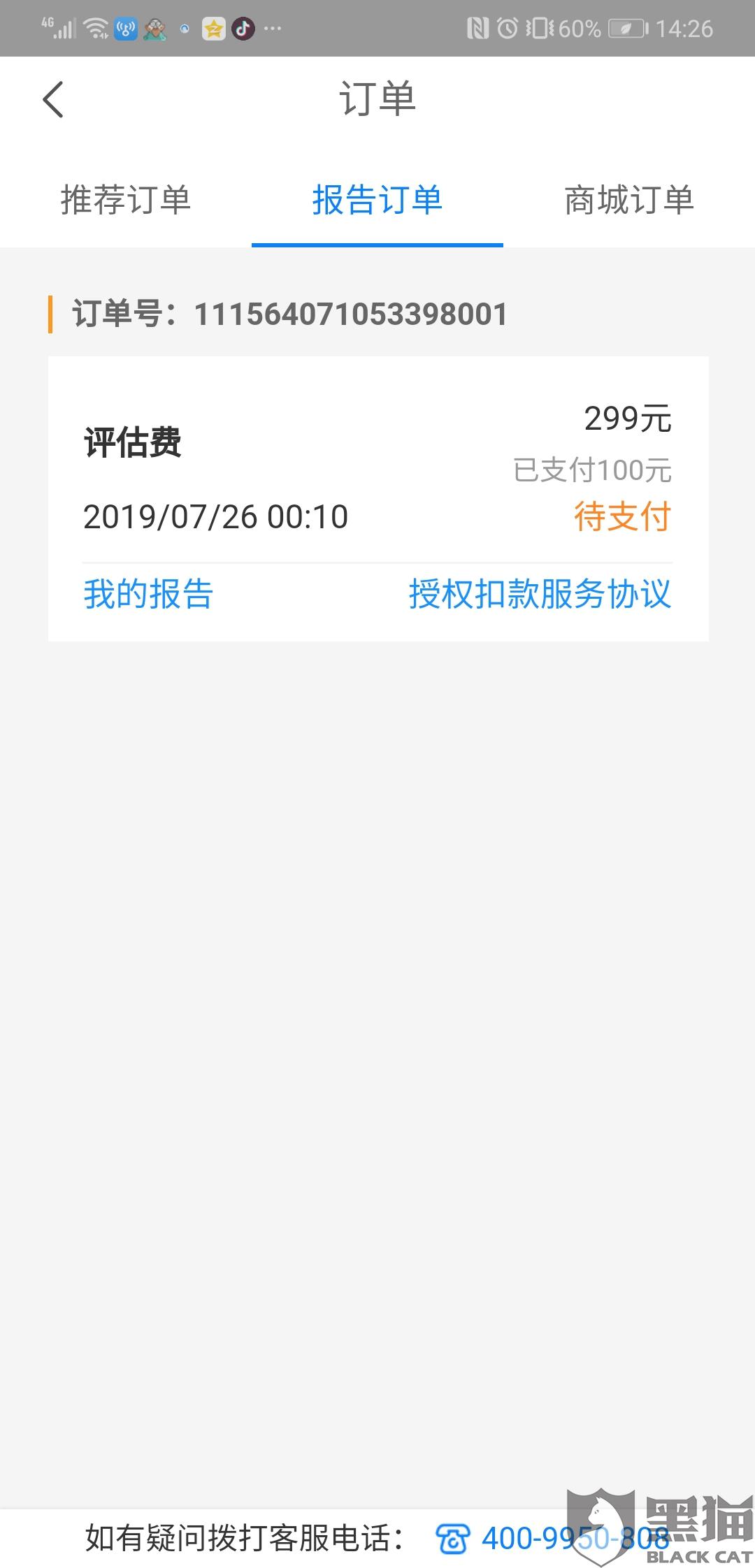Tap 待支付 to pay the order
The height and width of the screenshot is (1568, 755).
[x=622, y=517]
